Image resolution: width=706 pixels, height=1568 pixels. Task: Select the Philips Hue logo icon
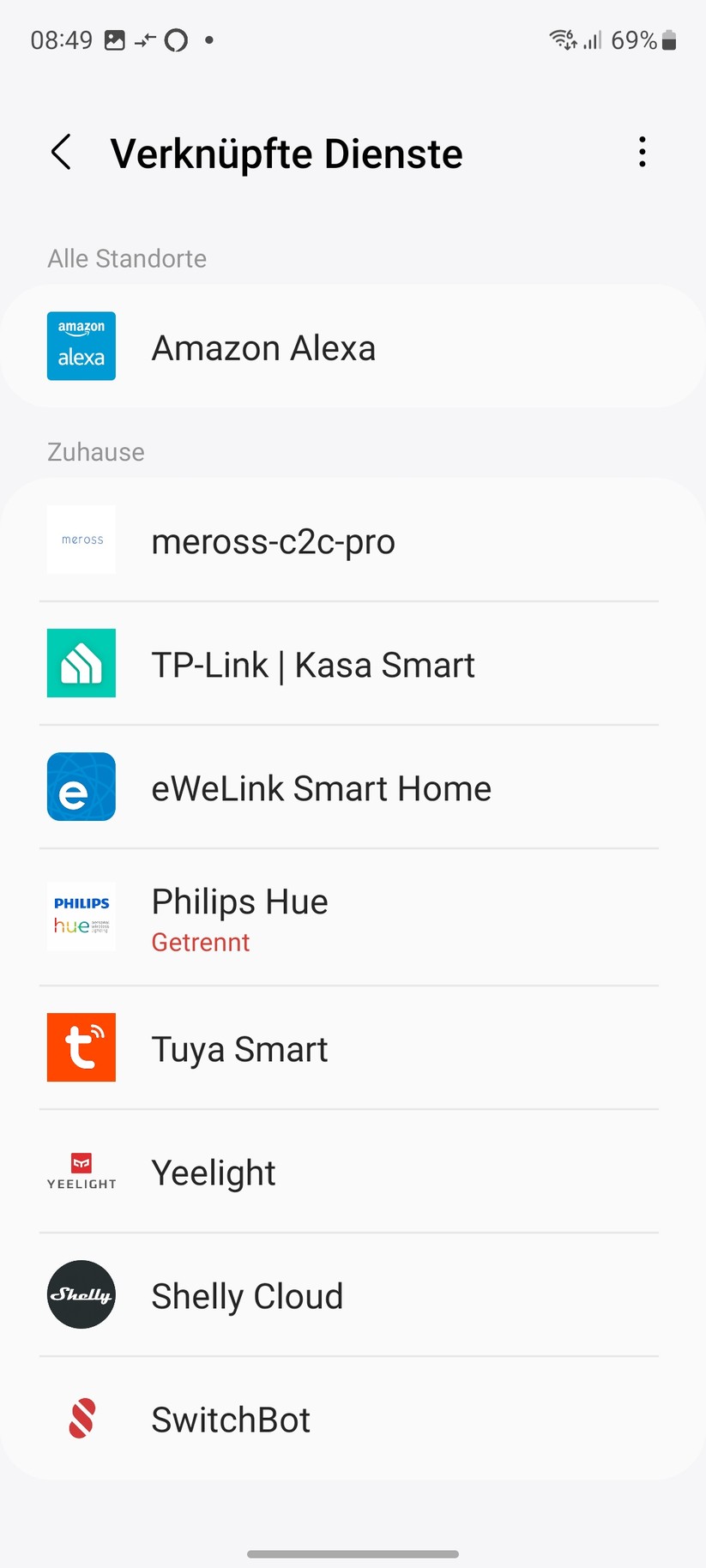tap(81, 916)
